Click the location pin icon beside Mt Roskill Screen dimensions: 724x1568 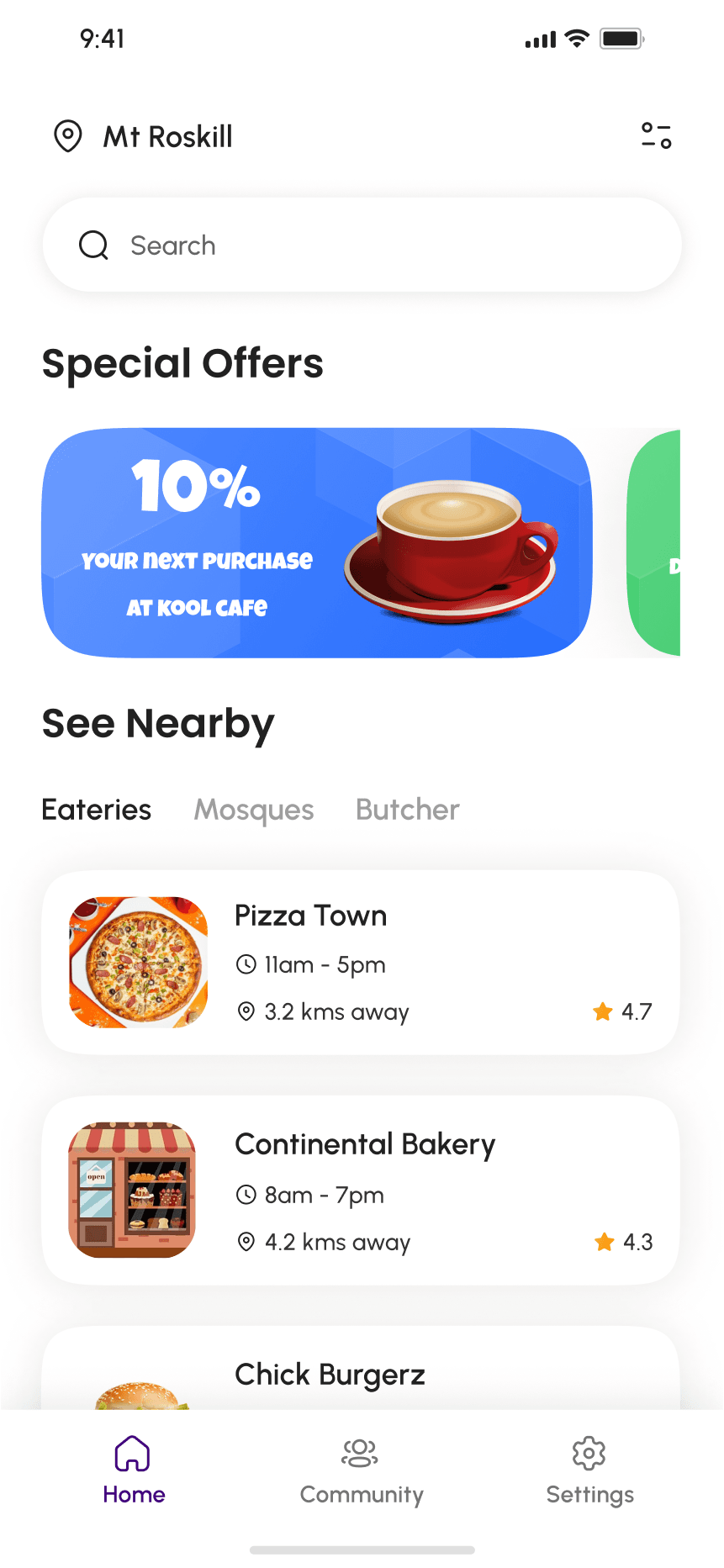[x=67, y=135]
